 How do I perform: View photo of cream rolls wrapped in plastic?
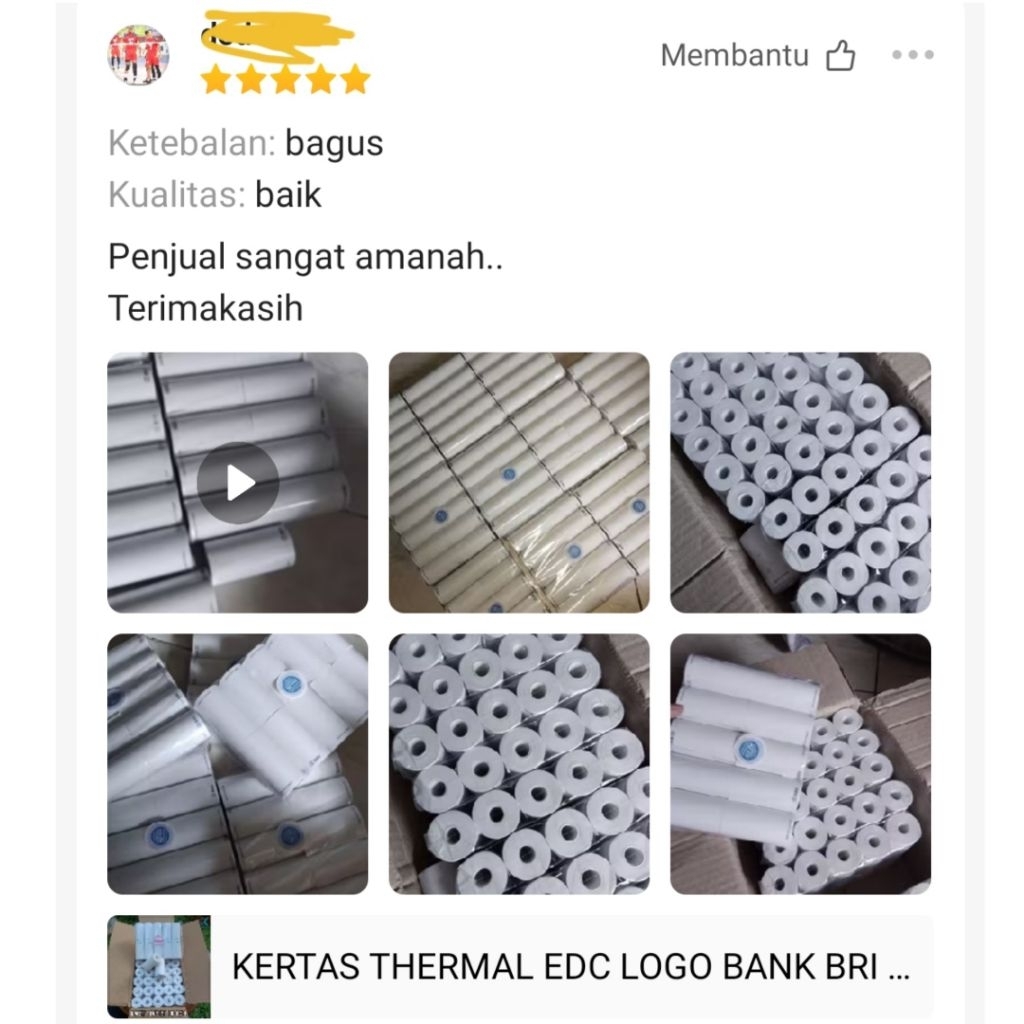(519, 483)
